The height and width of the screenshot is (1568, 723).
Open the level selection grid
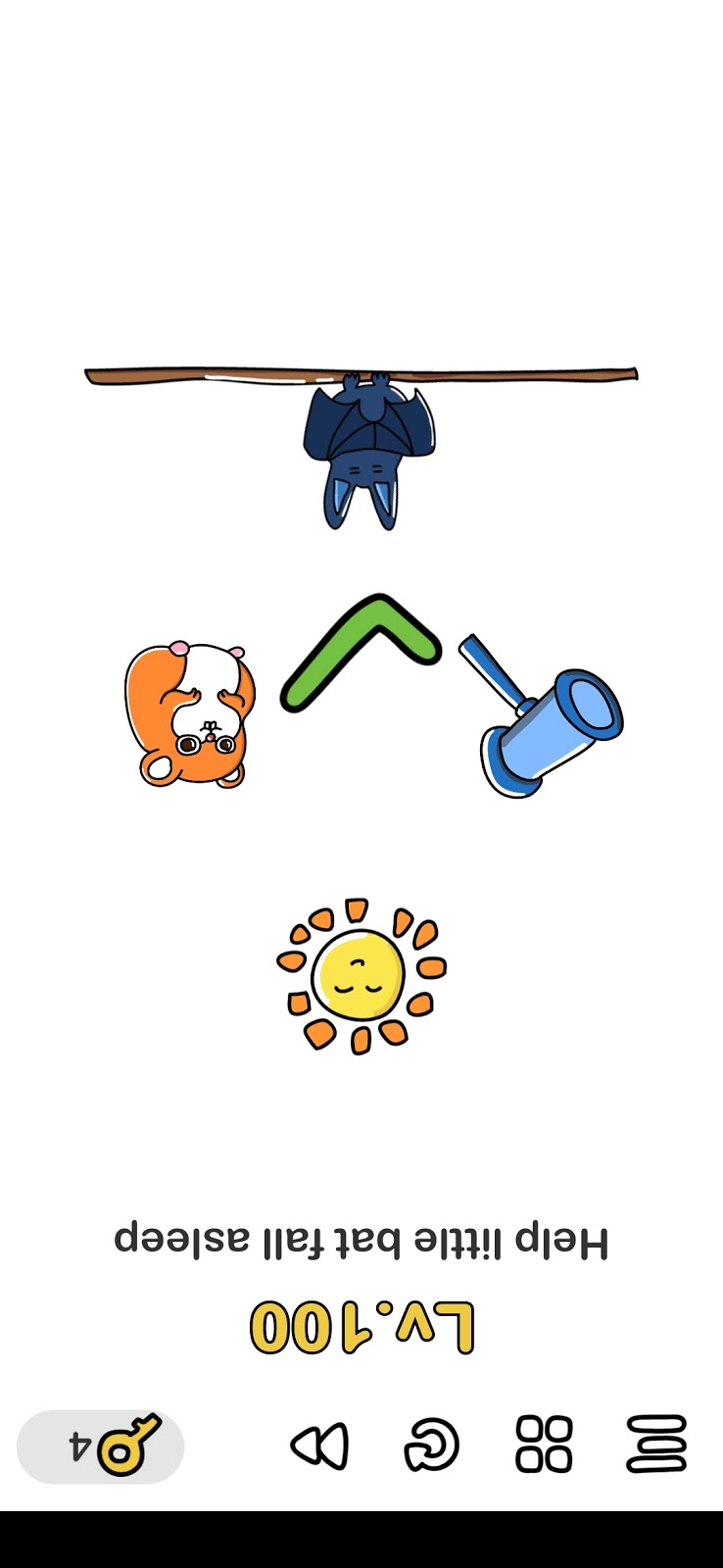[545, 1444]
